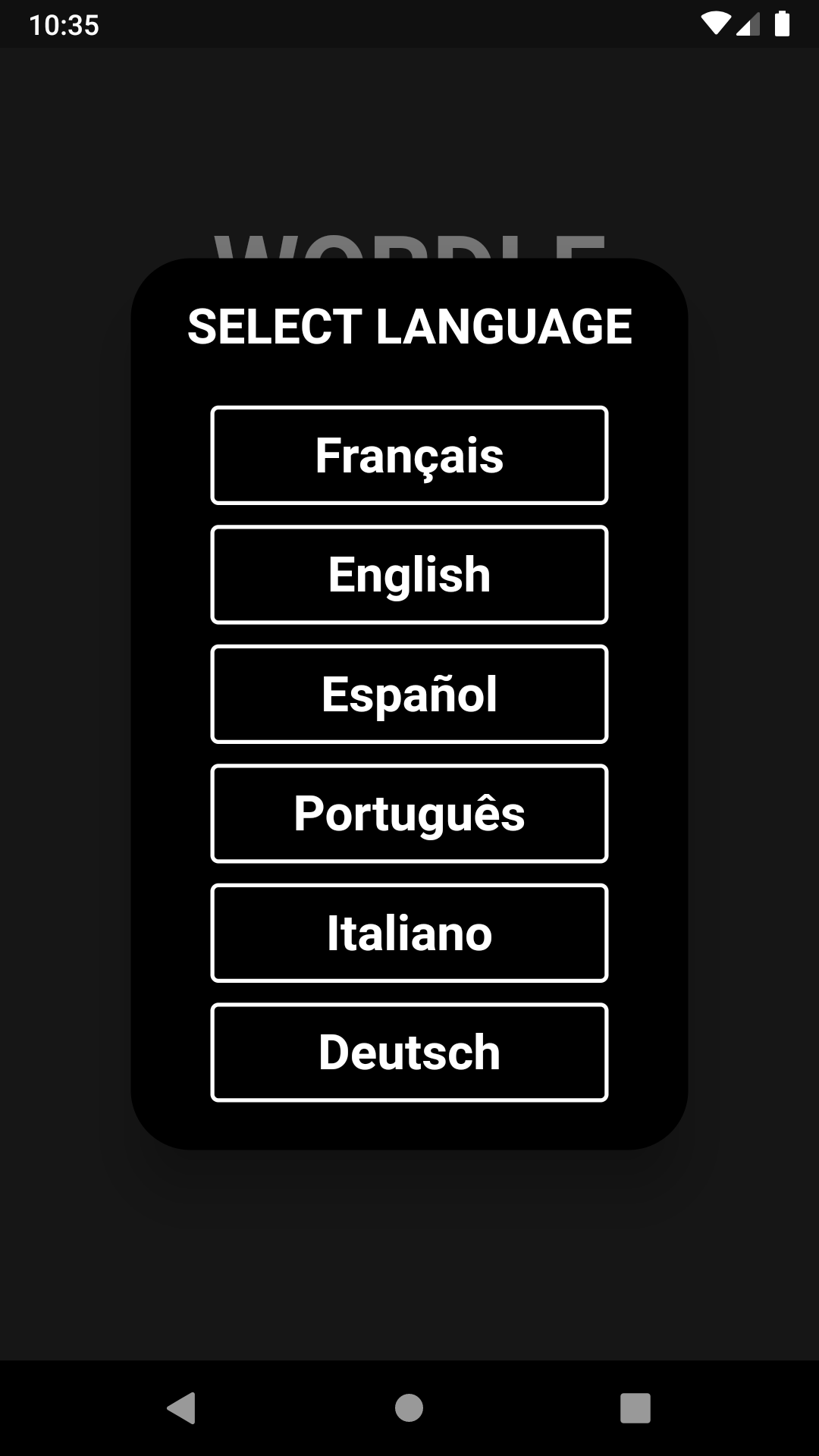Select Français as the language

click(409, 455)
